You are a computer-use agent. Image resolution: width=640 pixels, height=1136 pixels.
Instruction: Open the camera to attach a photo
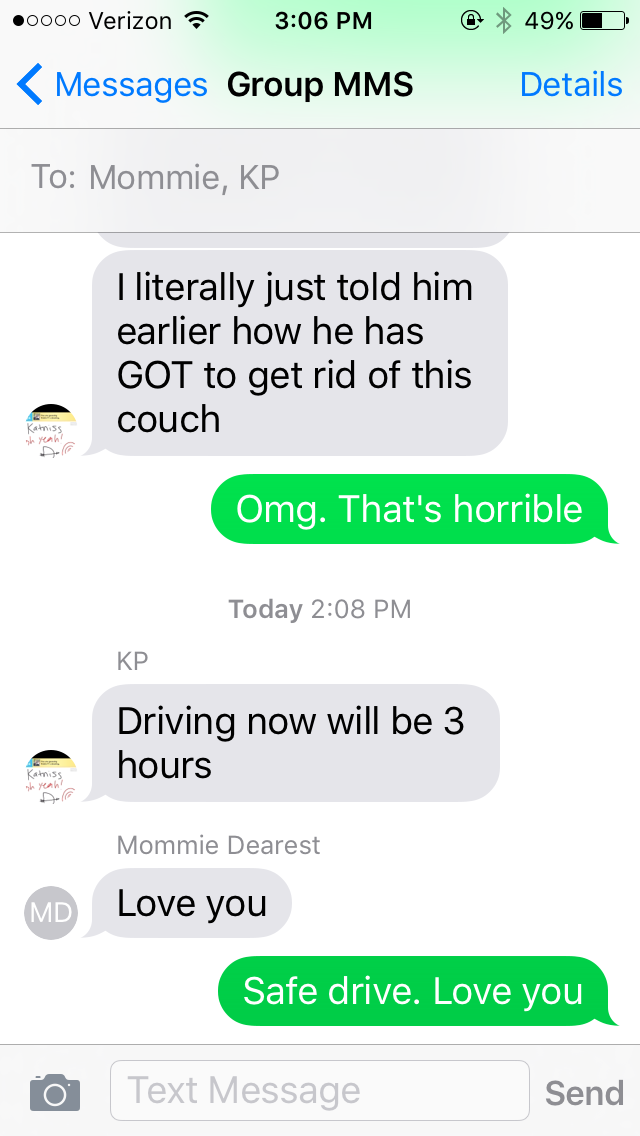coord(55,1092)
